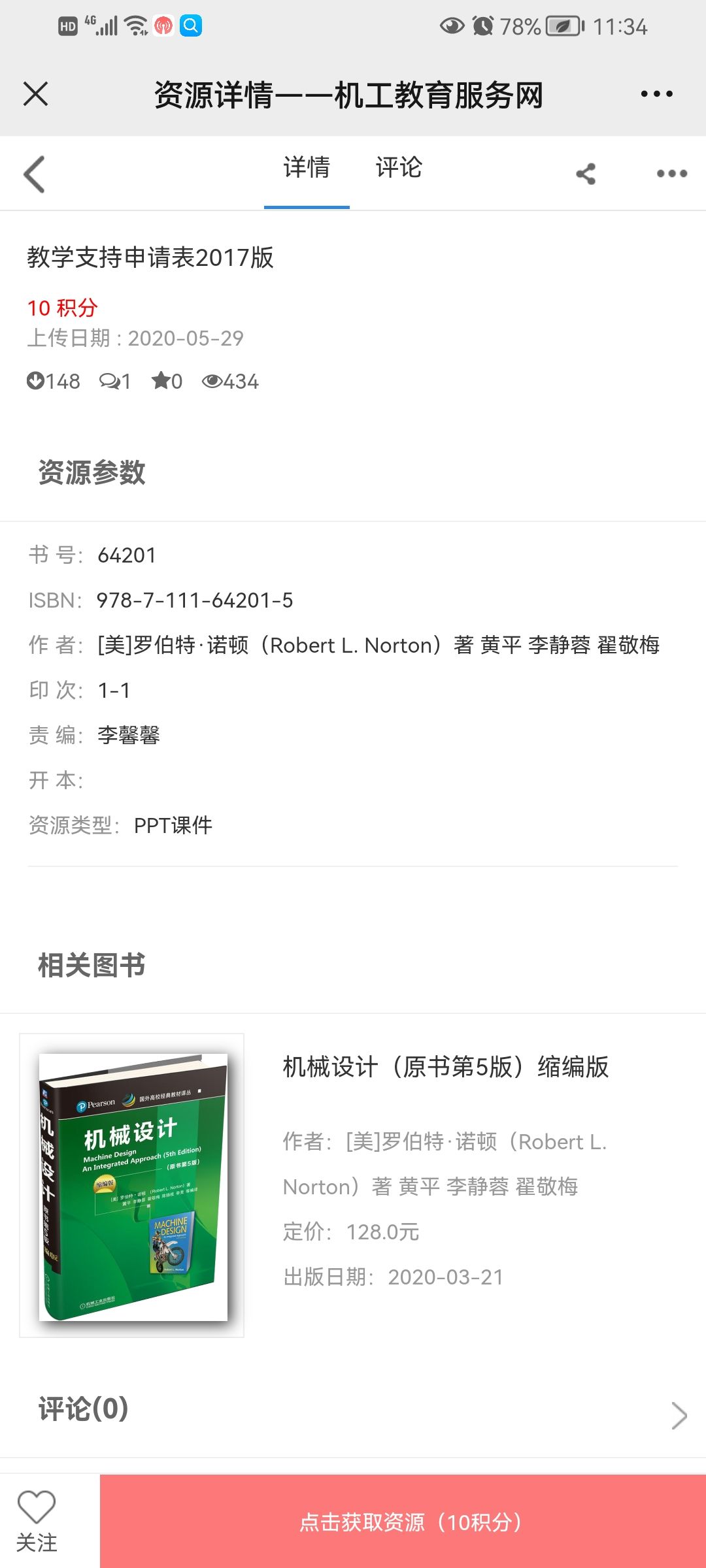The width and height of the screenshot is (706, 1568).
Task: Open the 机械设计 book cover
Action: 132,1185
